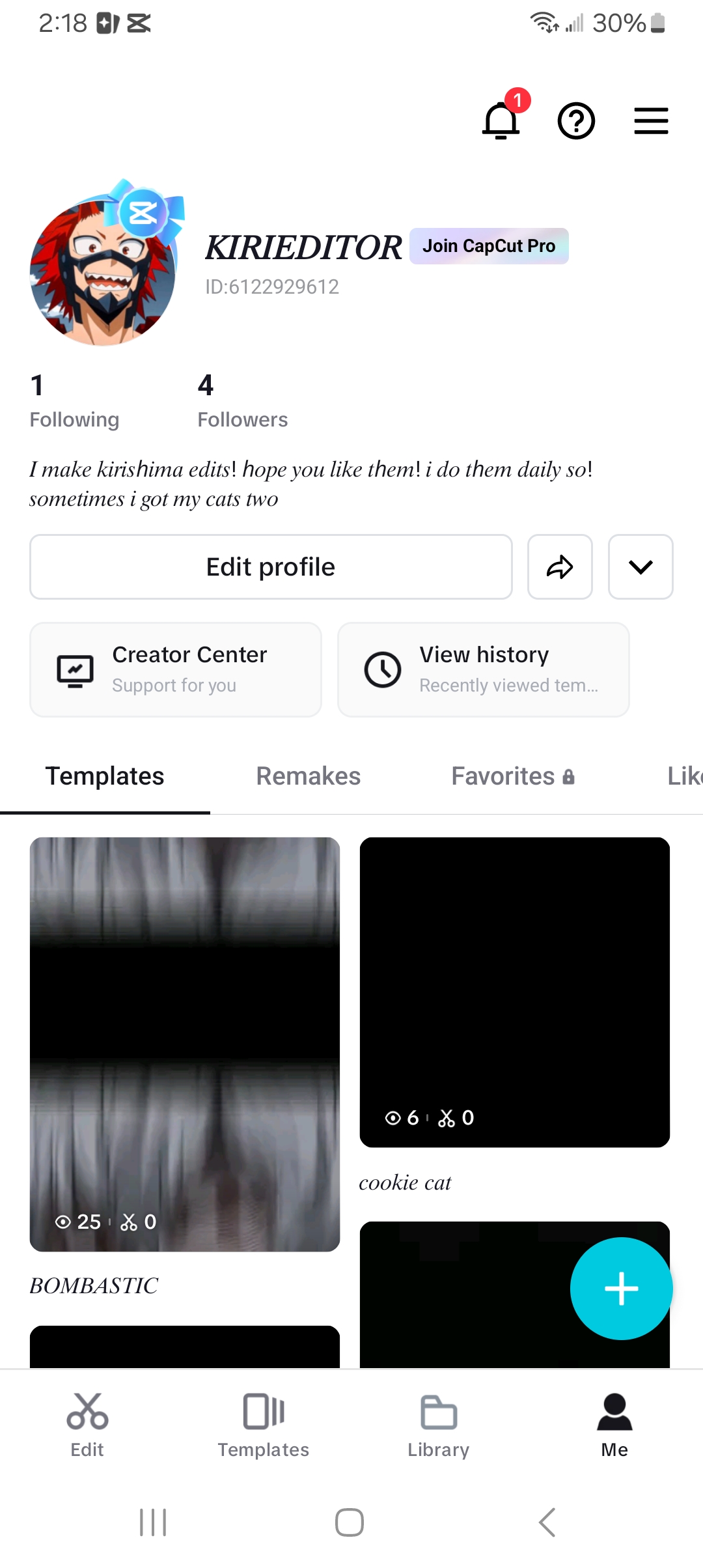Image resolution: width=703 pixels, height=1568 pixels.
Task: Open the profile avatar picture
Action: click(103, 271)
